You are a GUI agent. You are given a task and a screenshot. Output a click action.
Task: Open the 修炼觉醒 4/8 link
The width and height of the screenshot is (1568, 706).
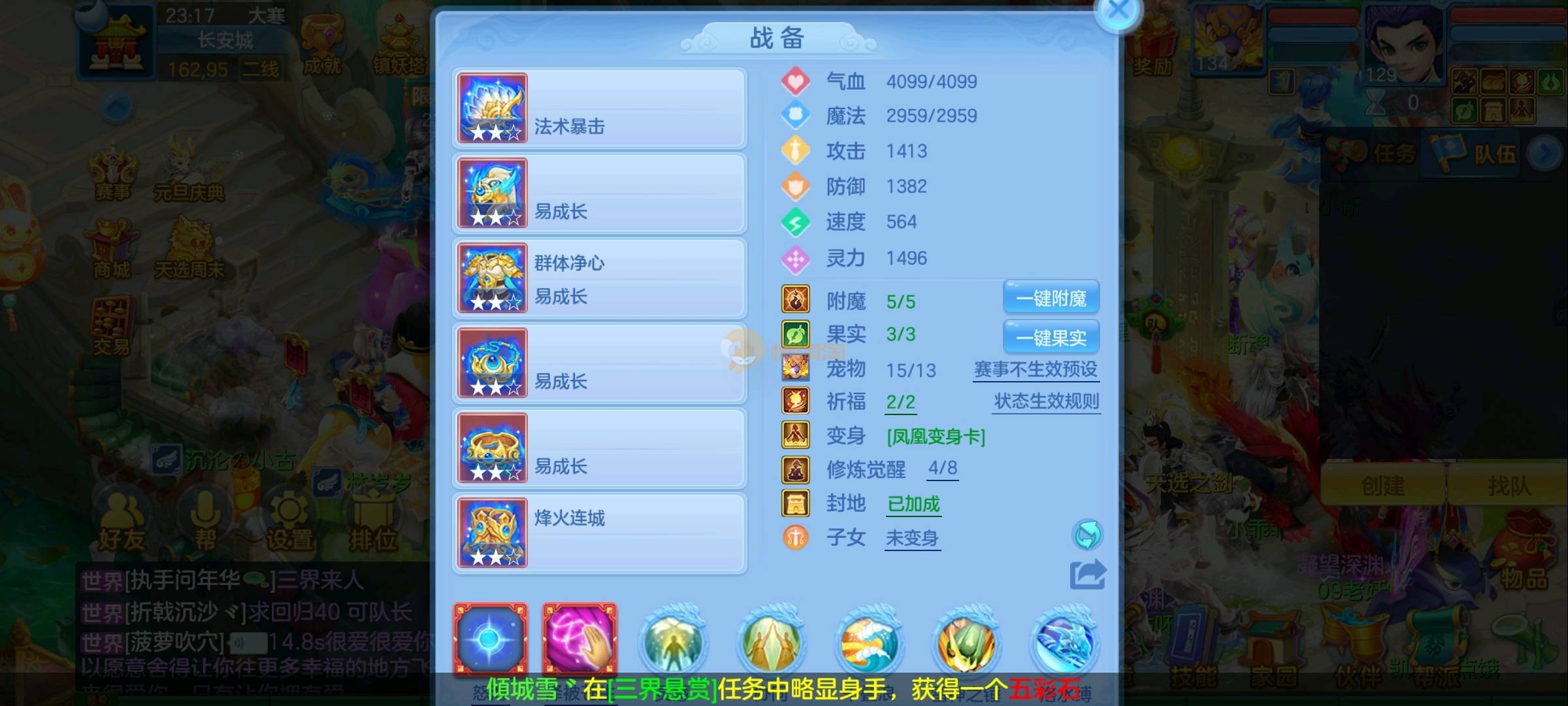[x=942, y=468]
